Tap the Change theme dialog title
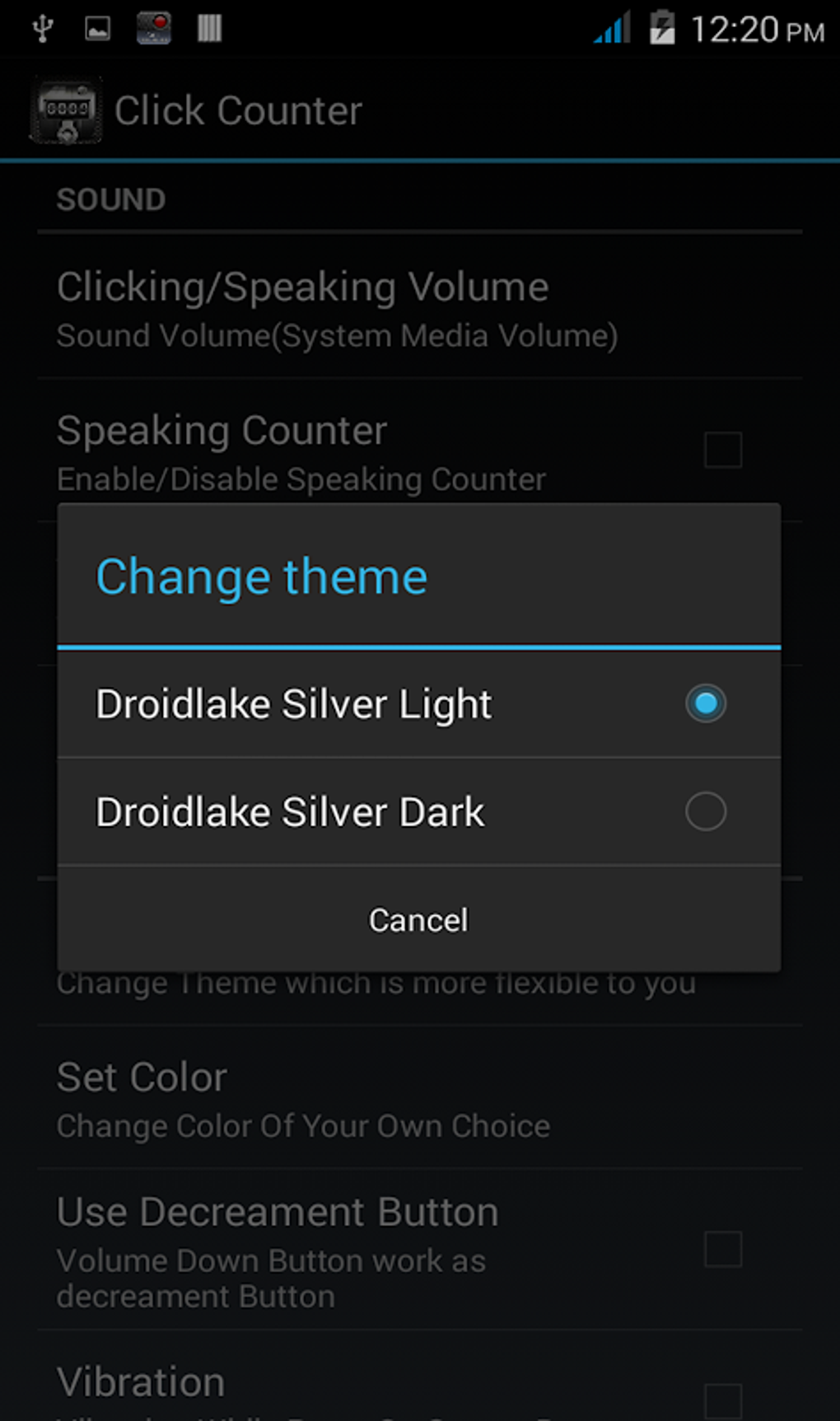 tap(260, 576)
